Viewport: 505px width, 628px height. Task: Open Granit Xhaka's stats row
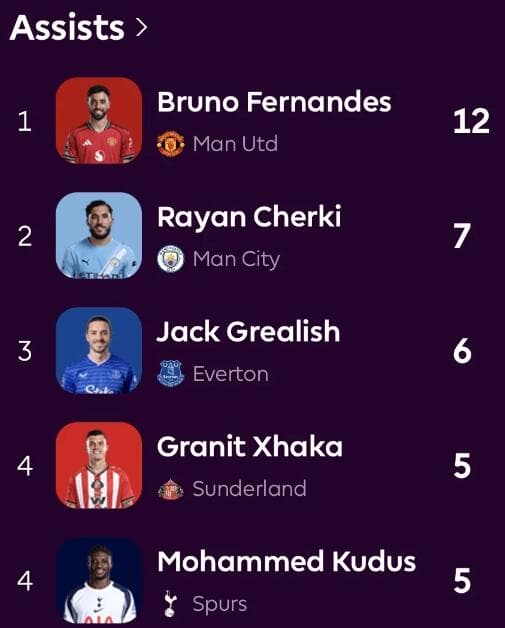pyautogui.click(x=252, y=466)
